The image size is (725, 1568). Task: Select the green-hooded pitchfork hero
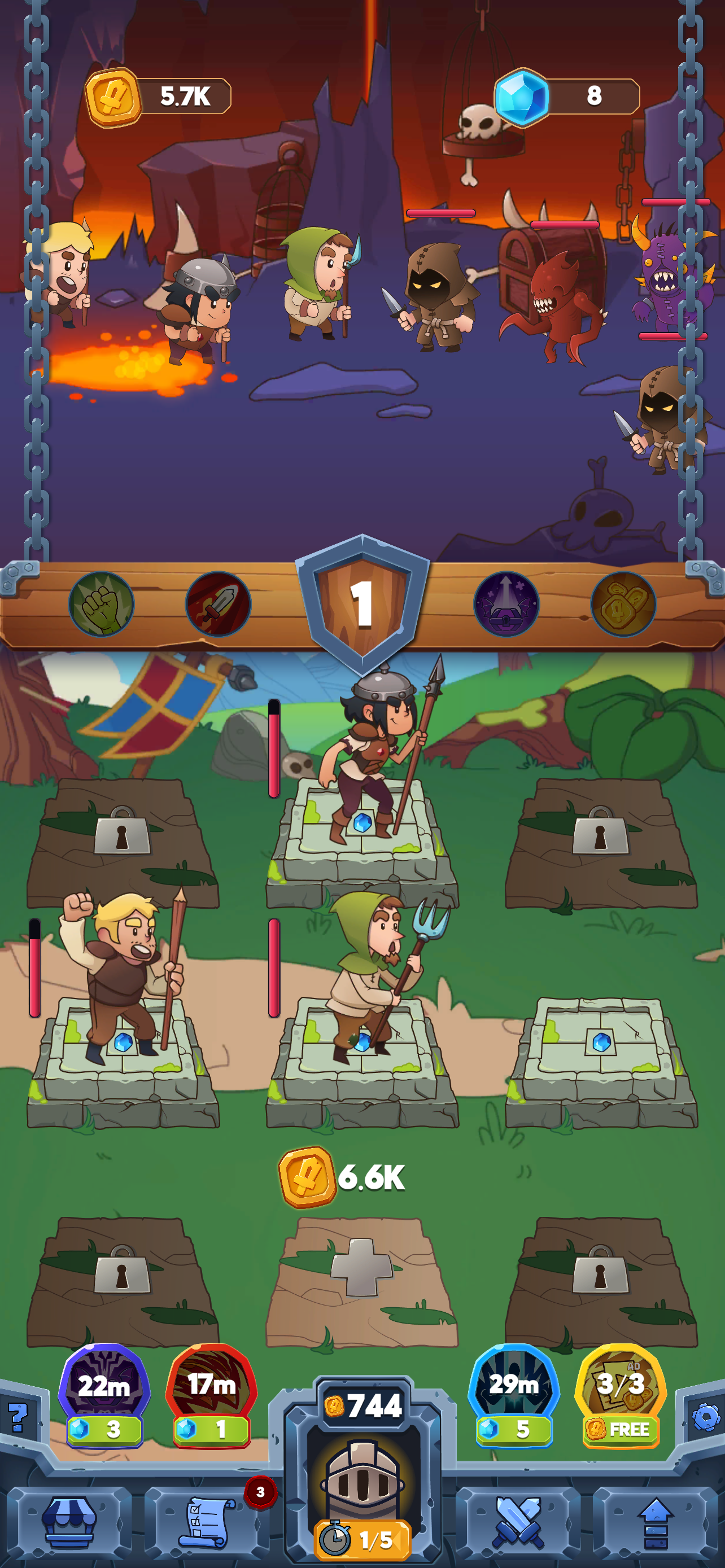click(372, 974)
